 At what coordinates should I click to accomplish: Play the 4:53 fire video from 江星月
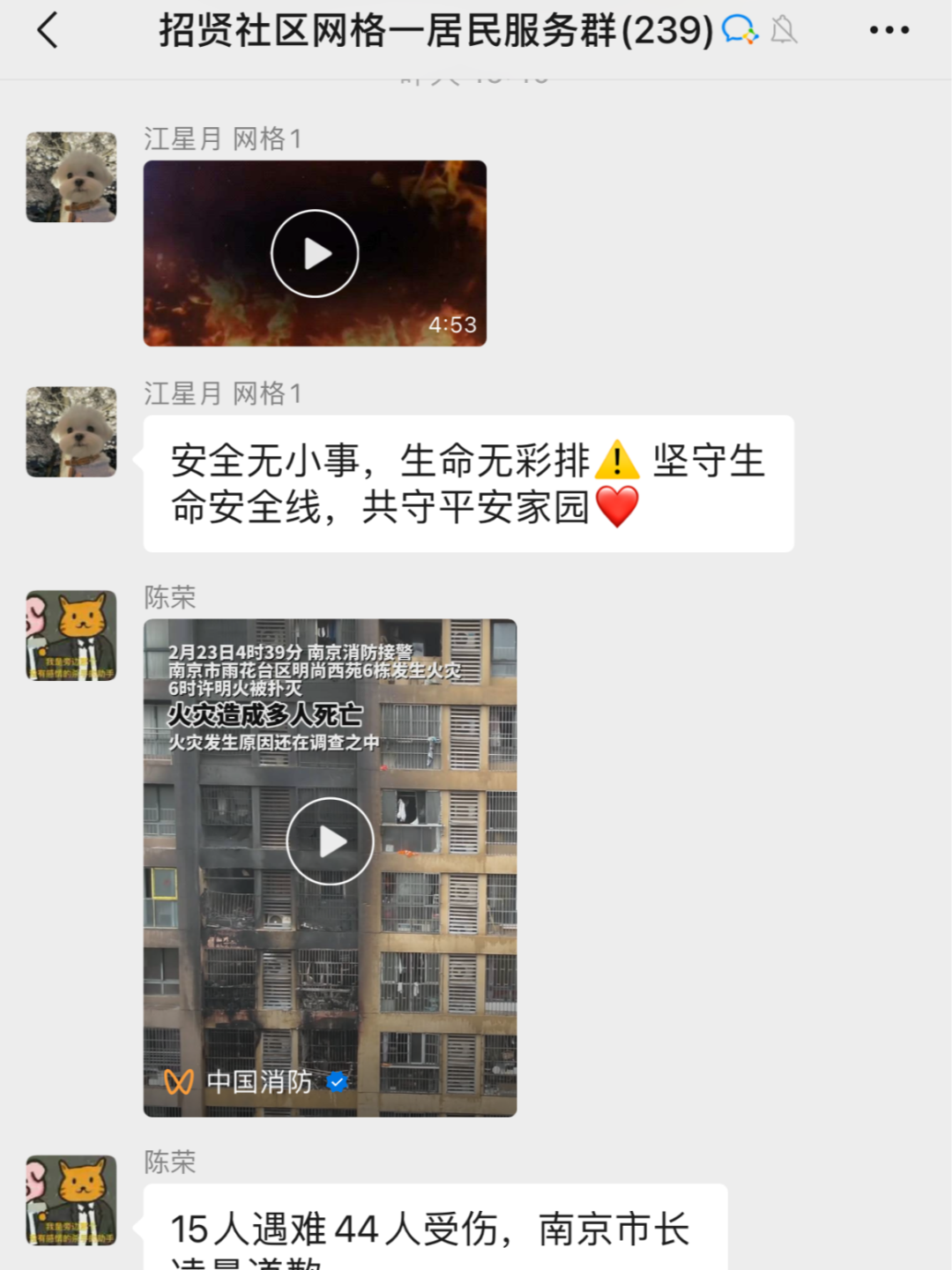[315, 254]
